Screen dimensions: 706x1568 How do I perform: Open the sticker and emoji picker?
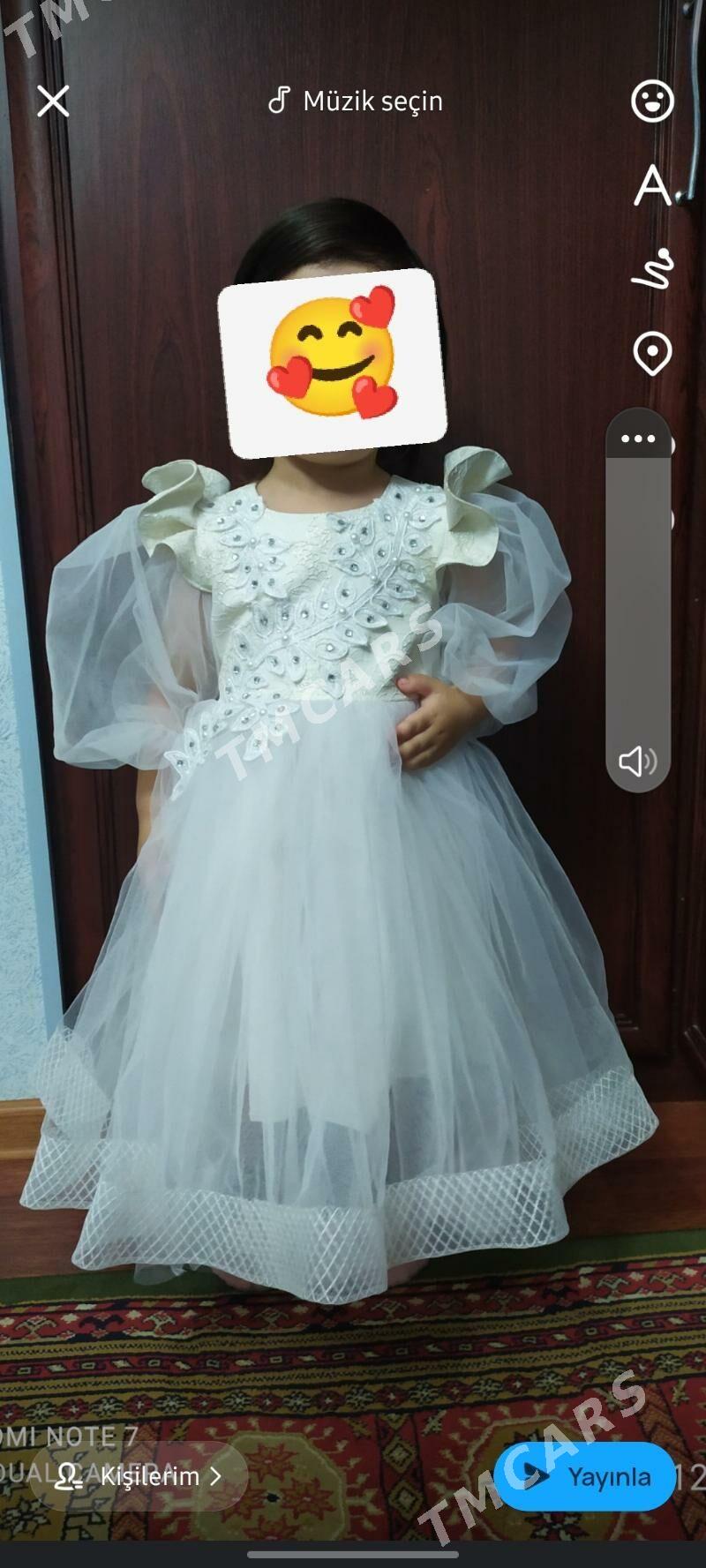652,101
